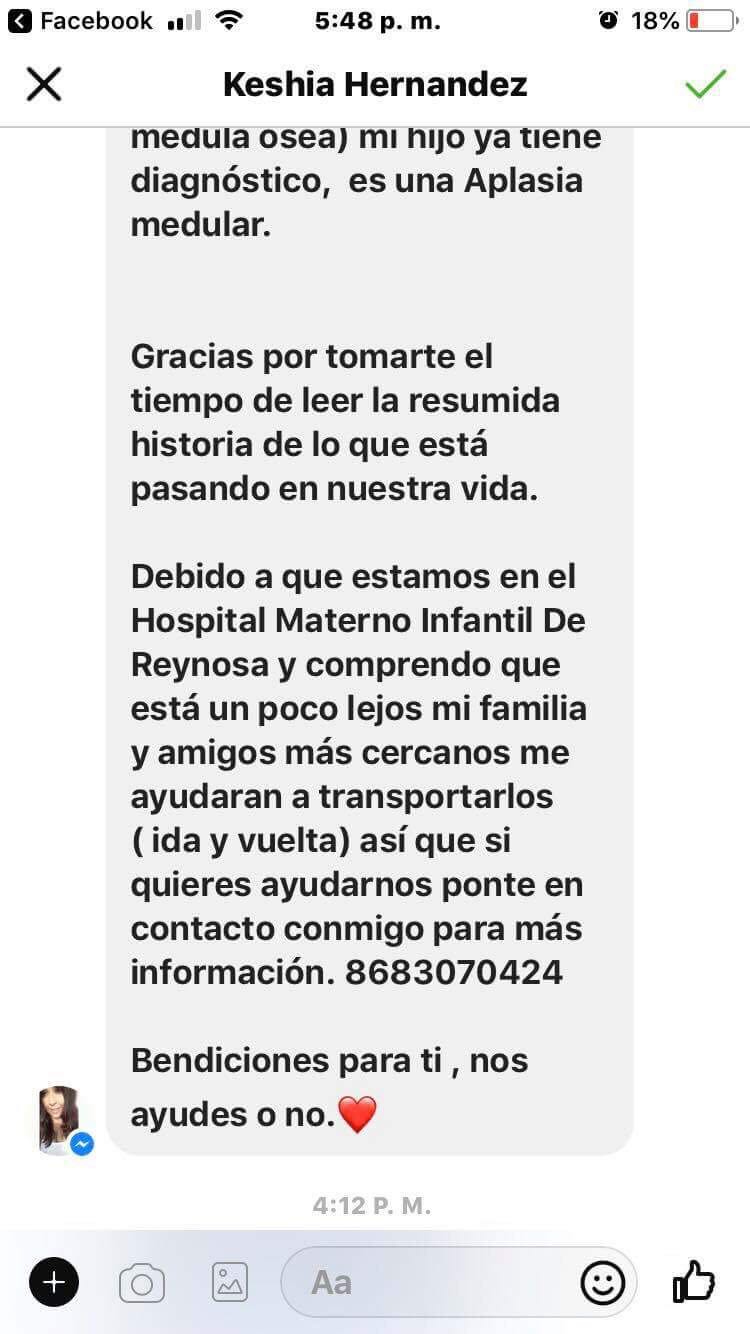Viewport: 750px width, 1334px height.
Task: Return to Facebook via the back shortcut
Action: tap(80, 21)
